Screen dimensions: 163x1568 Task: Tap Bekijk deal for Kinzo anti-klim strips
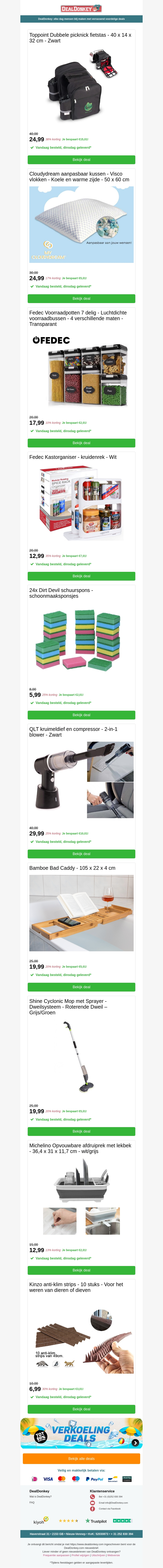81,1409
